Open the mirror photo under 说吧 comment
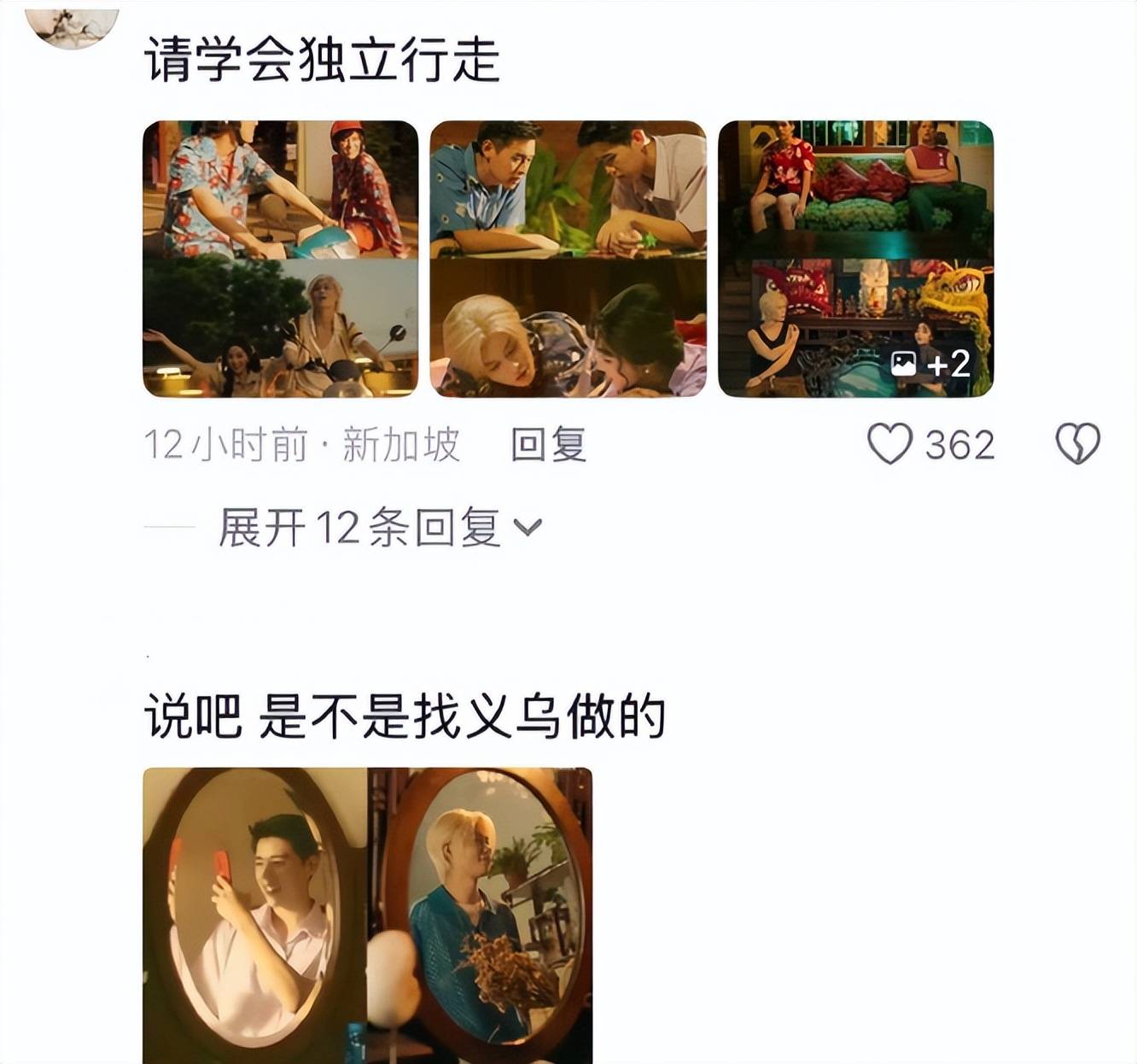This screenshot has height=1064, width=1137. point(367,914)
